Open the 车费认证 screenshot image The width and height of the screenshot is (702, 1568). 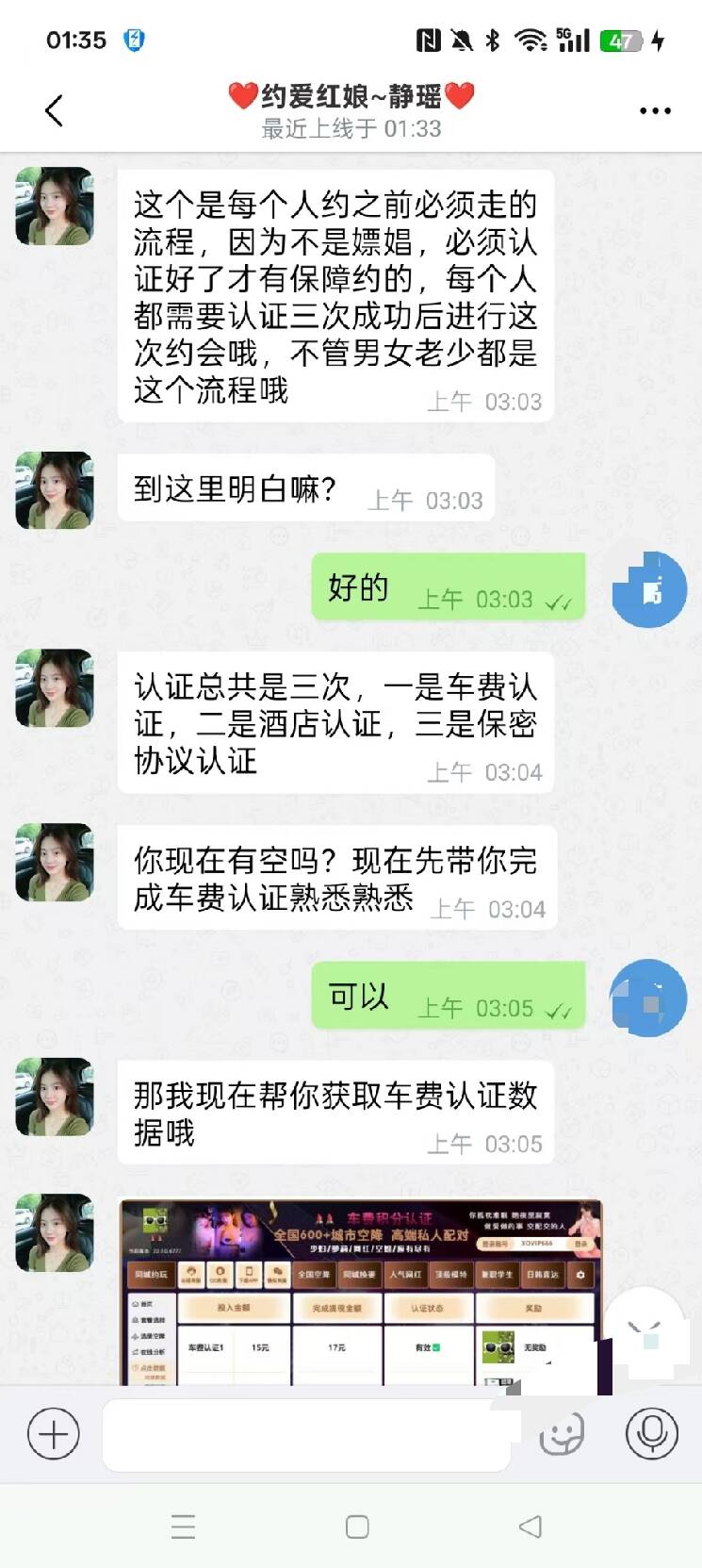point(360,1294)
